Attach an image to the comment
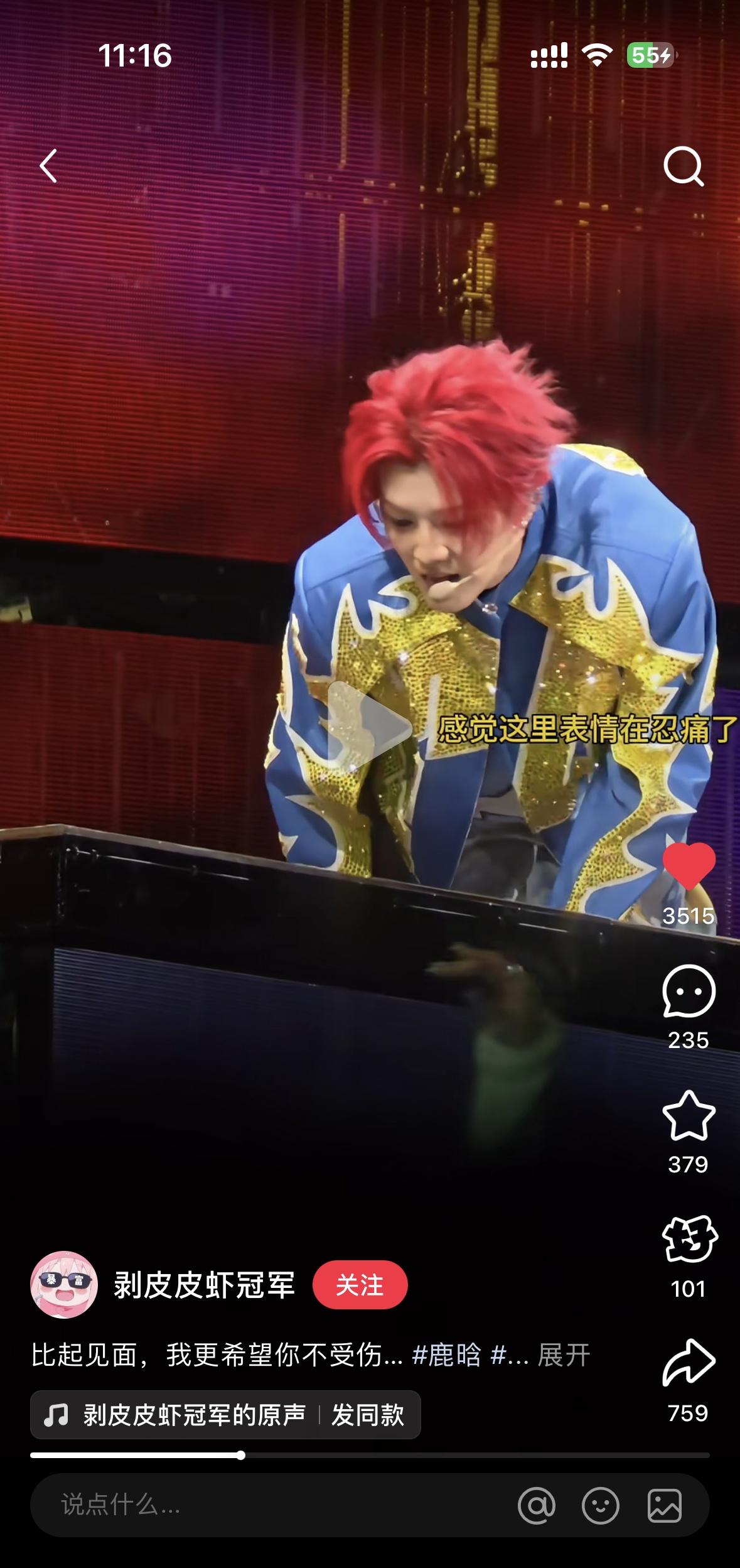 point(665,1505)
